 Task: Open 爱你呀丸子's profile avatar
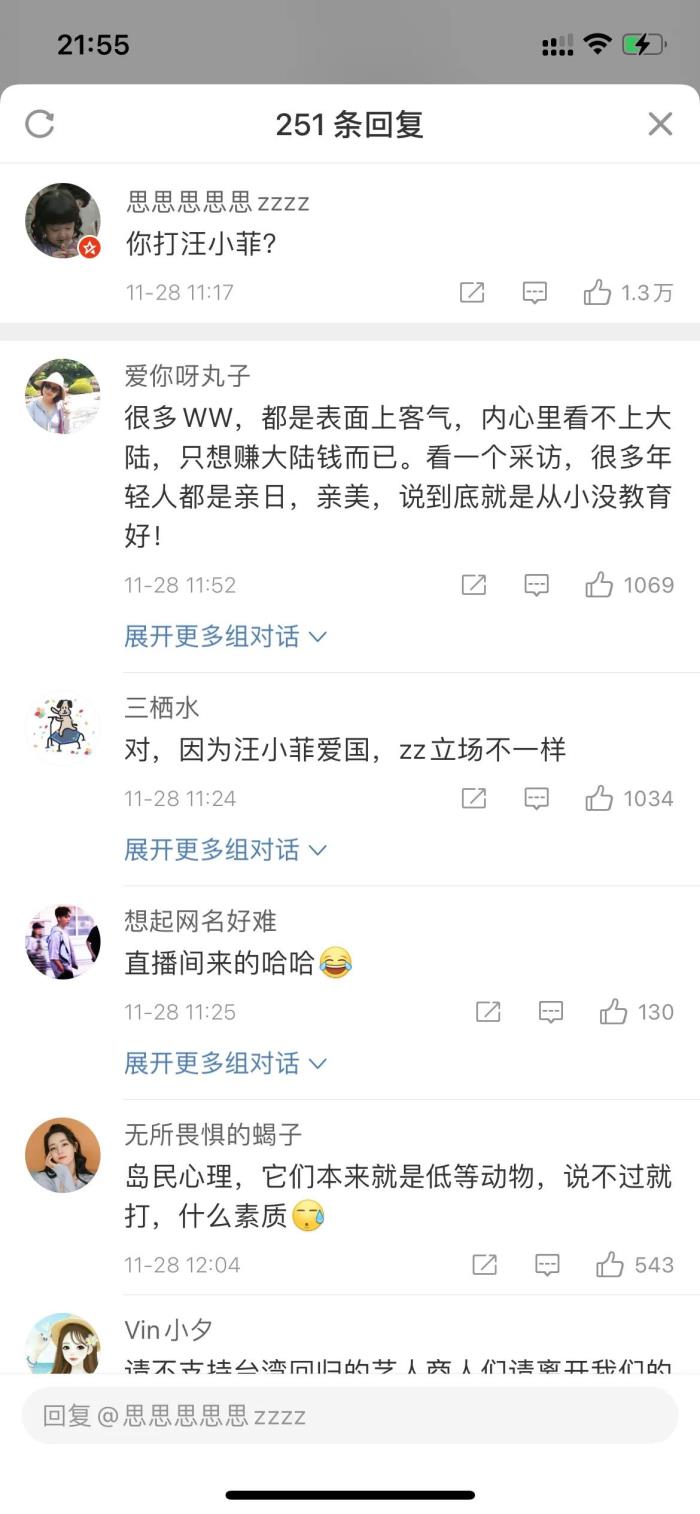pyautogui.click(x=63, y=396)
